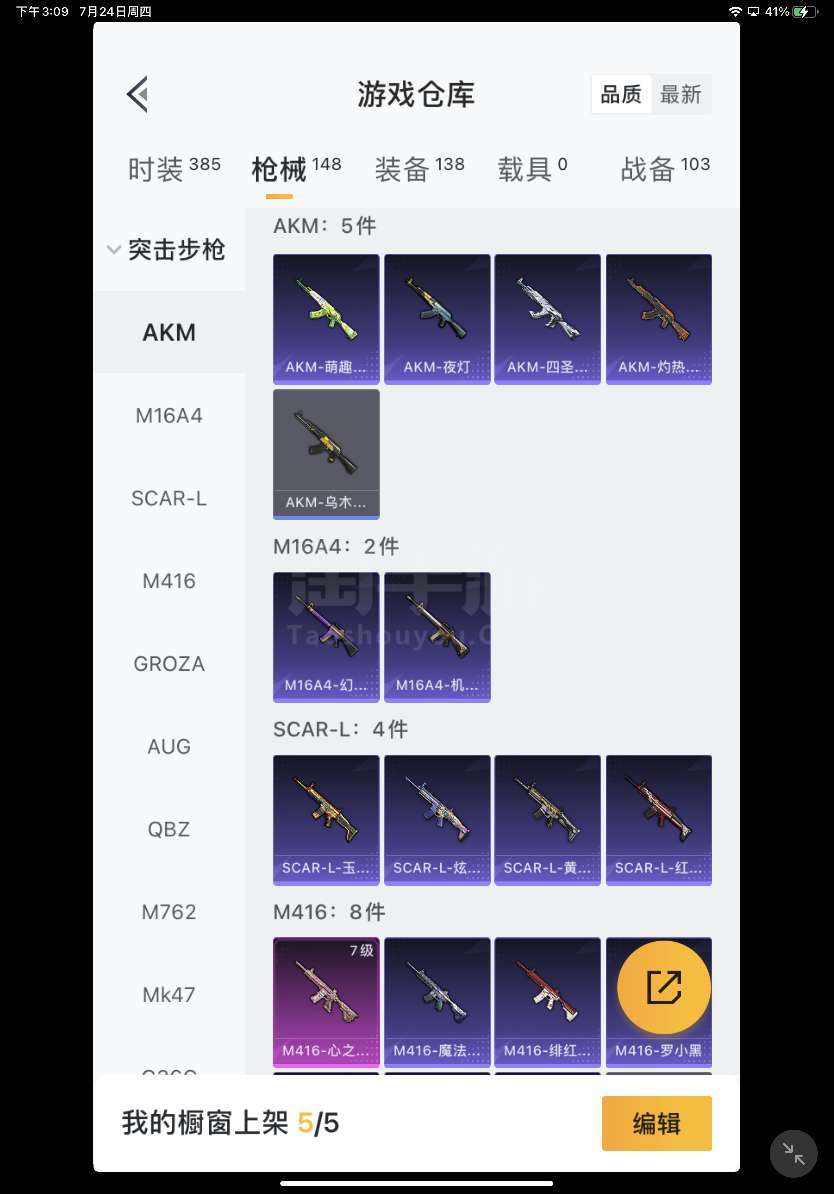Choose QBZ in the sidebar
Viewport: 834px width, 1194px height.
click(169, 830)
